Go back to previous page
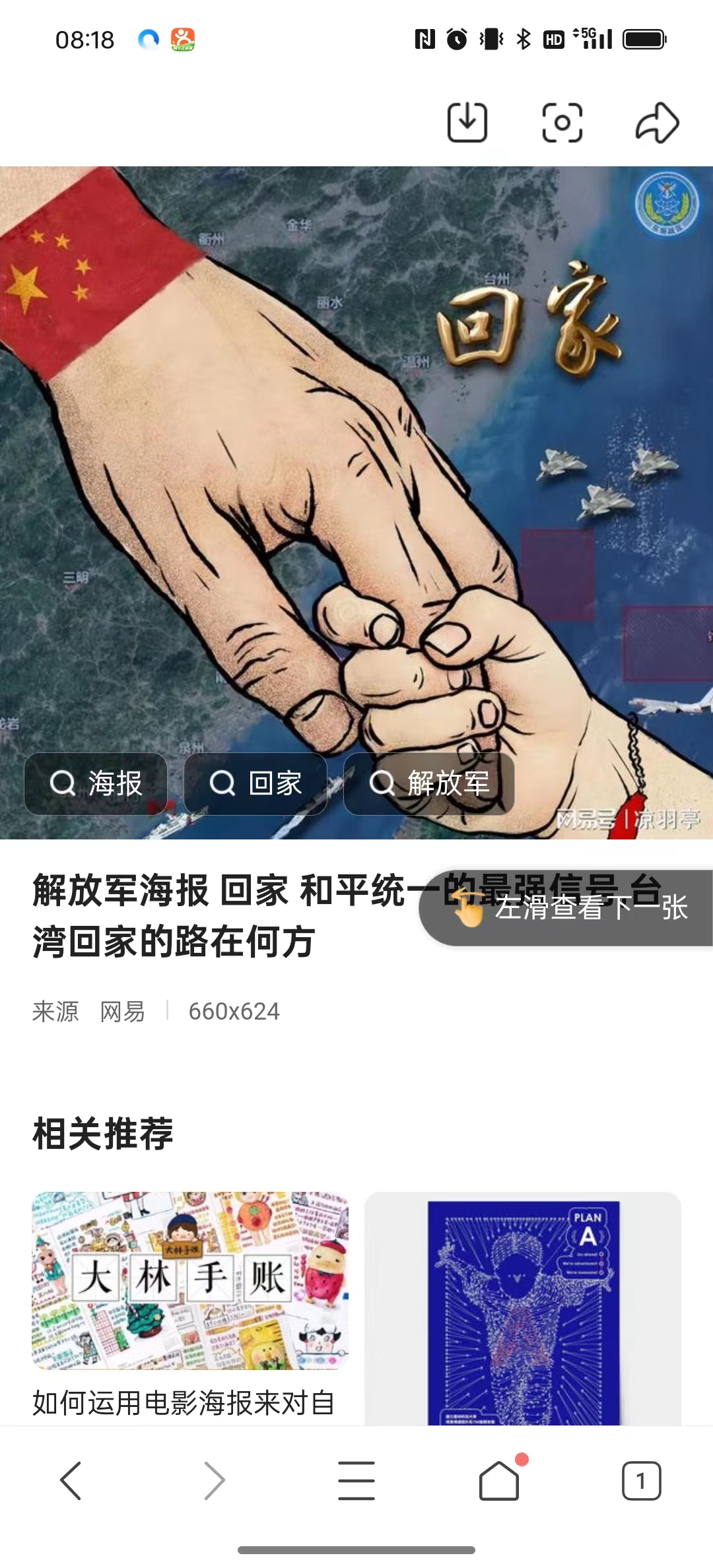 click(71, 1480)
